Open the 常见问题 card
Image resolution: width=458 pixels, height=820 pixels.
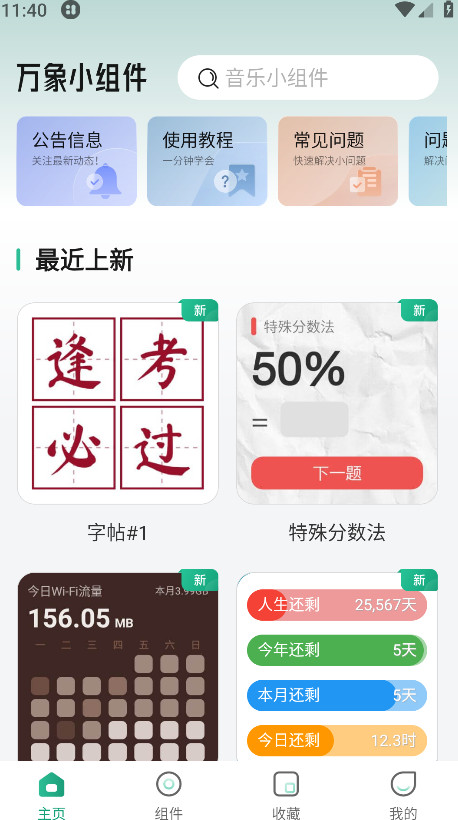click(x=338, y=161)
